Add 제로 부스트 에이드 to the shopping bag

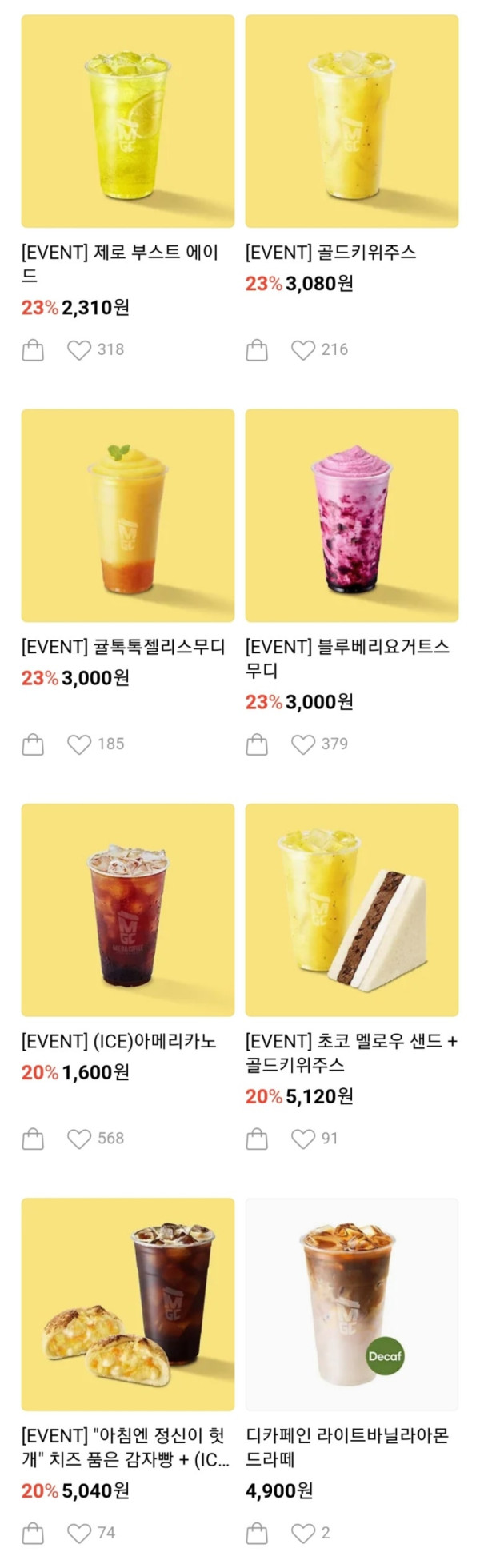[x=33, y=350]
